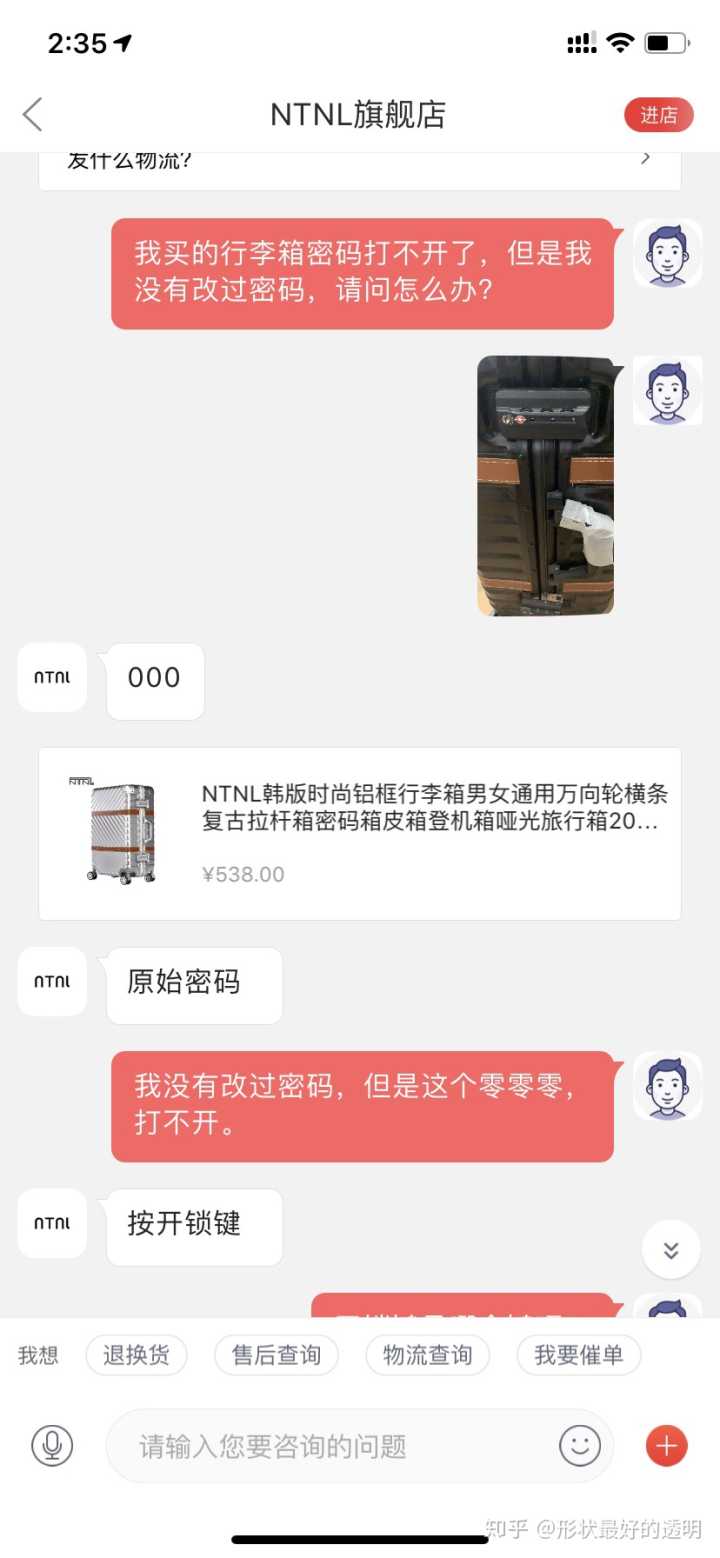
Task: Open more attachment options plus button
Action: 667,1446
